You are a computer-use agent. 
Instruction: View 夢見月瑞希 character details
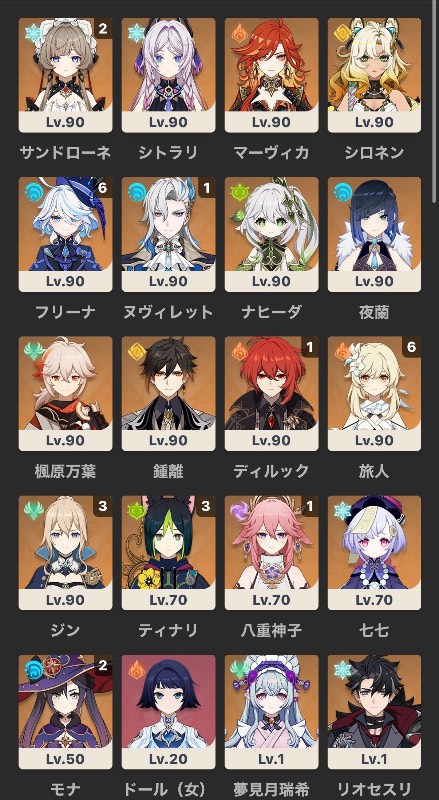coord(272,712)
